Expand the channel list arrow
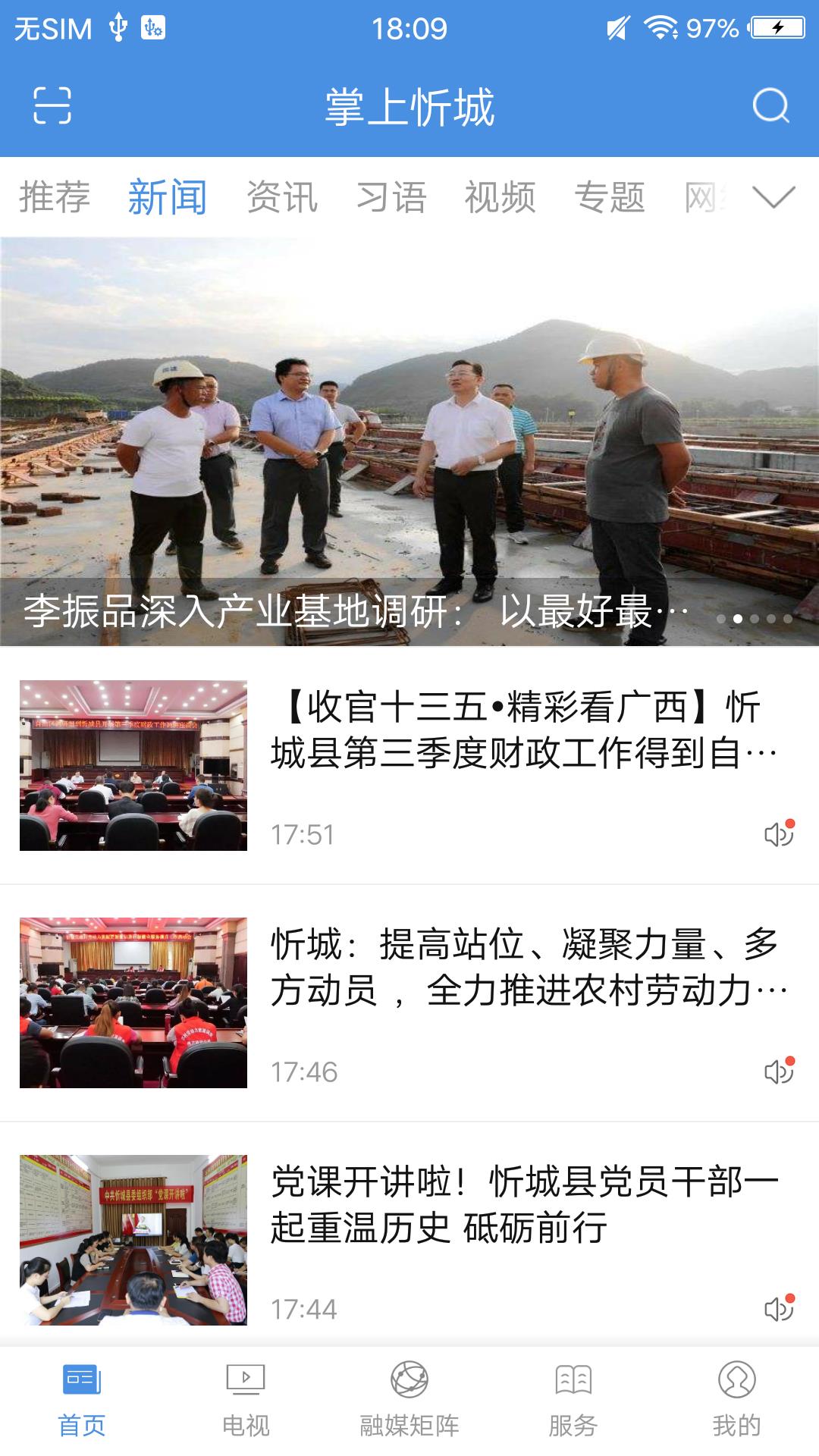The image size is (819, 1456). click(x=773, y=197)
